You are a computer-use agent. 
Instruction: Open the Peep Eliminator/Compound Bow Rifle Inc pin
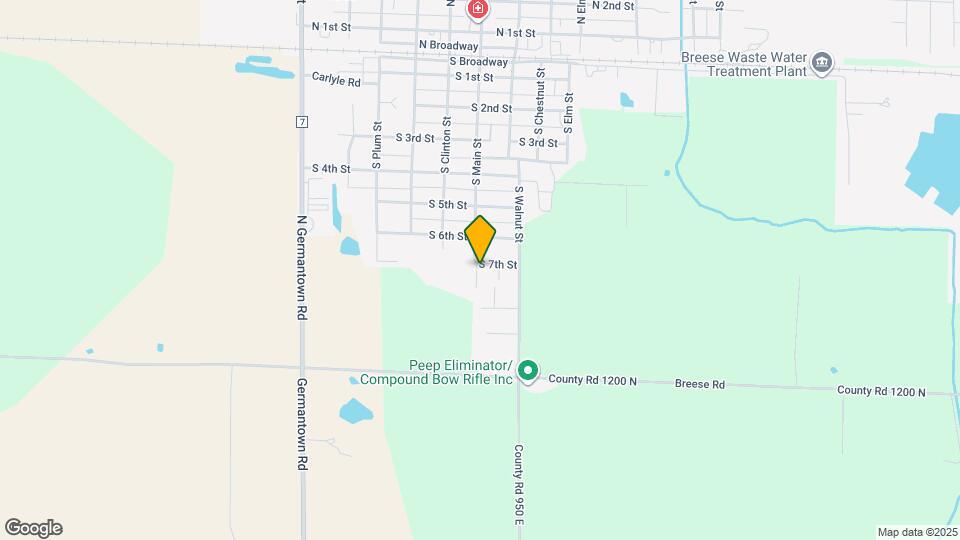pyautogui.click(x=528, y=372)
